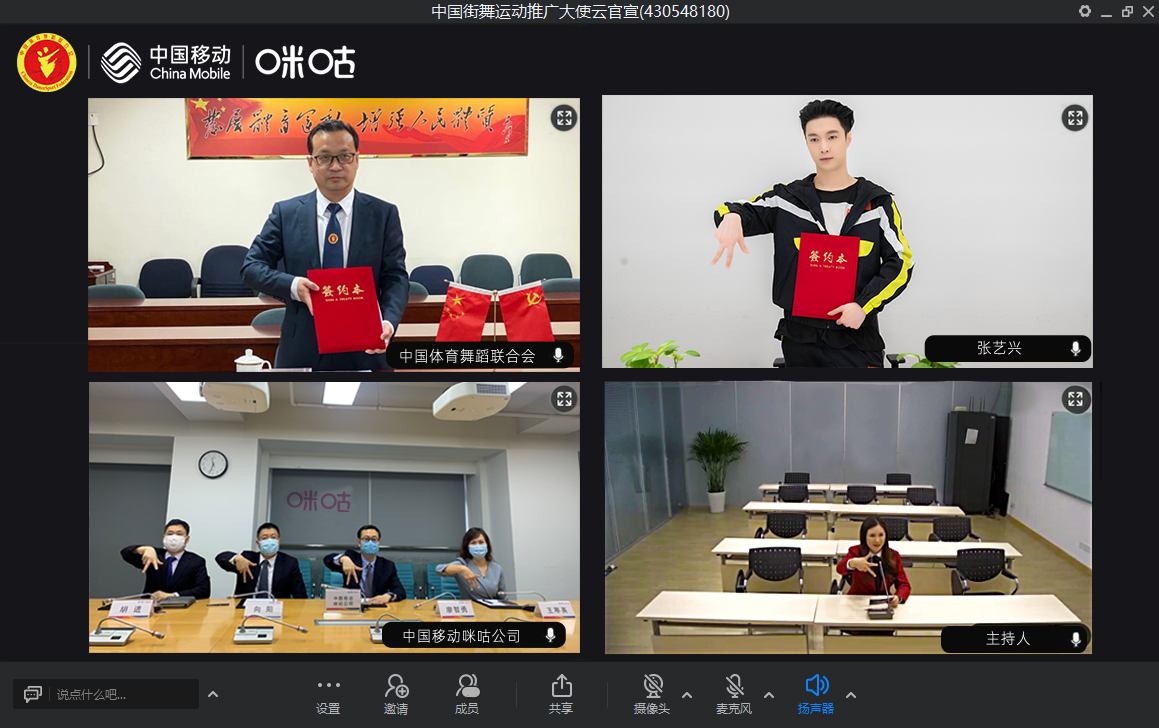
Task: Turn on the 摄像头 camera
Action: (x=652, y=694)
